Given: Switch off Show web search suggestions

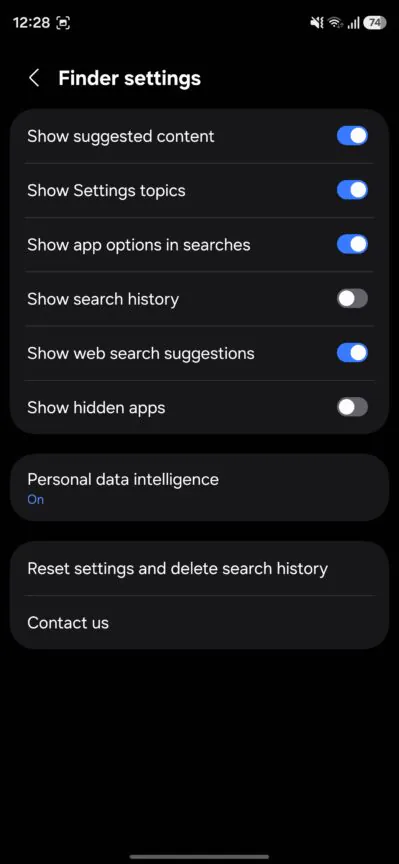Looking at the screenshot, I should click(352, 353).
